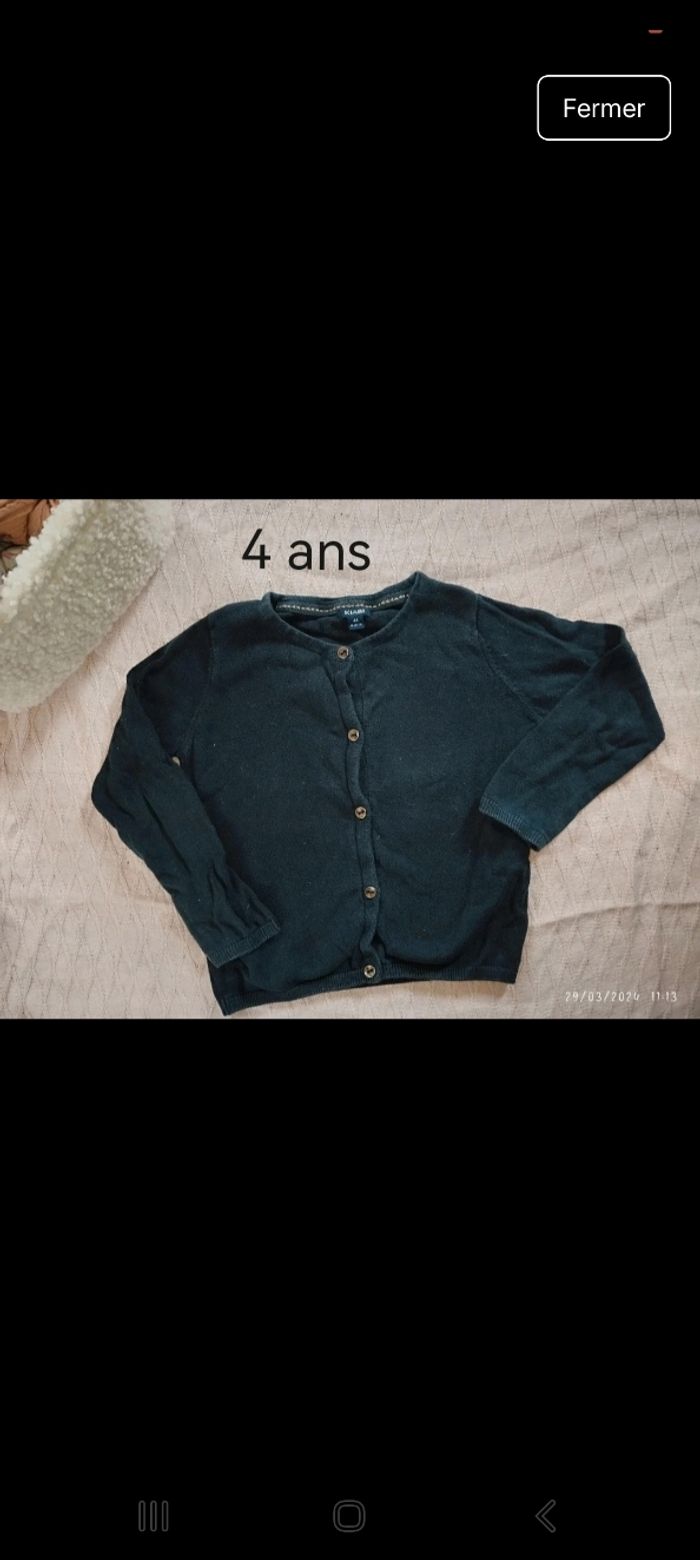700x1560 pixels.
Task: Open the recent apps overview
Action: (153, 1516)
